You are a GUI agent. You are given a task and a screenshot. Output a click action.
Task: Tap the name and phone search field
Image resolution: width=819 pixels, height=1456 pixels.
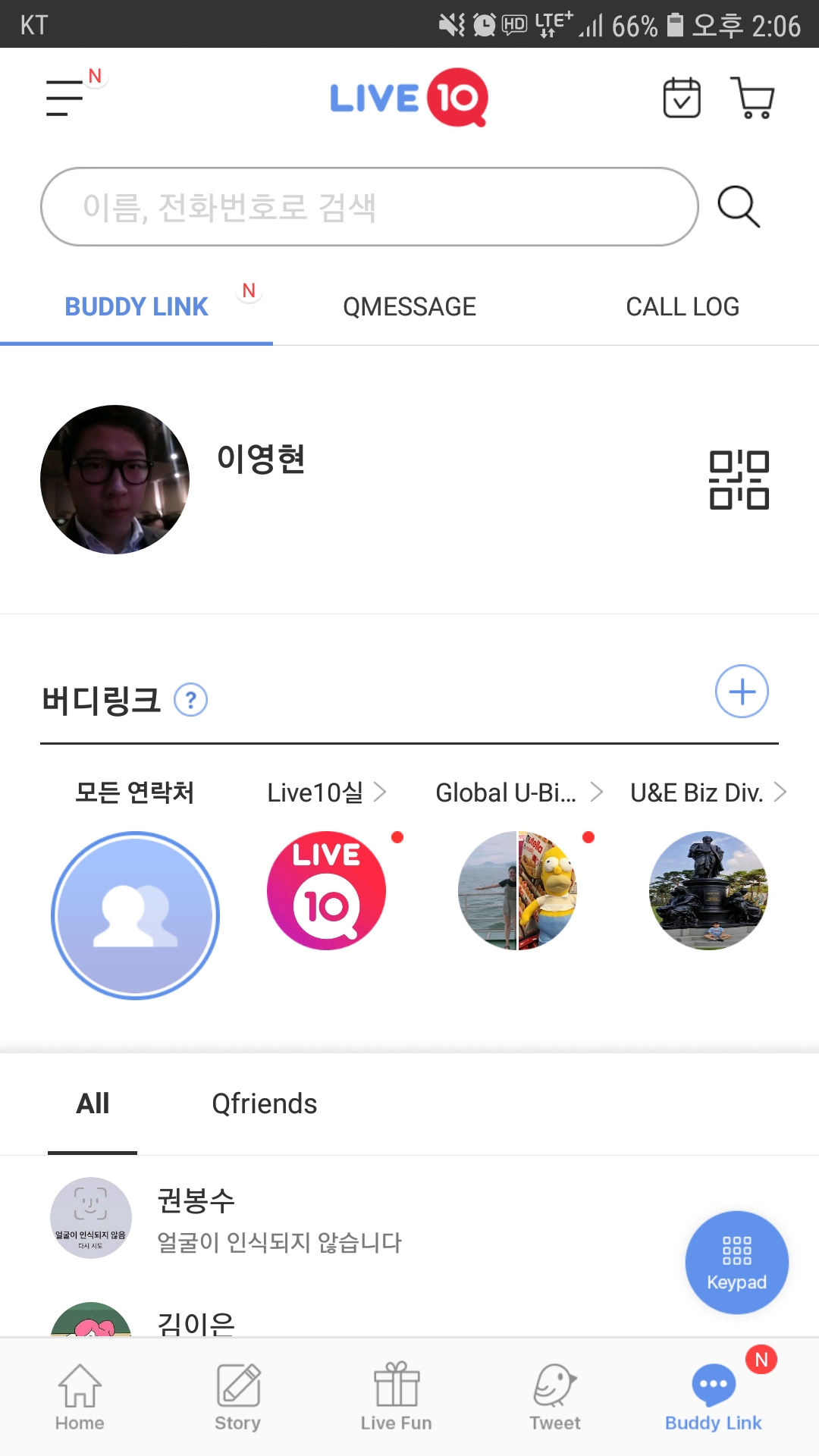(x=369, y=207)
